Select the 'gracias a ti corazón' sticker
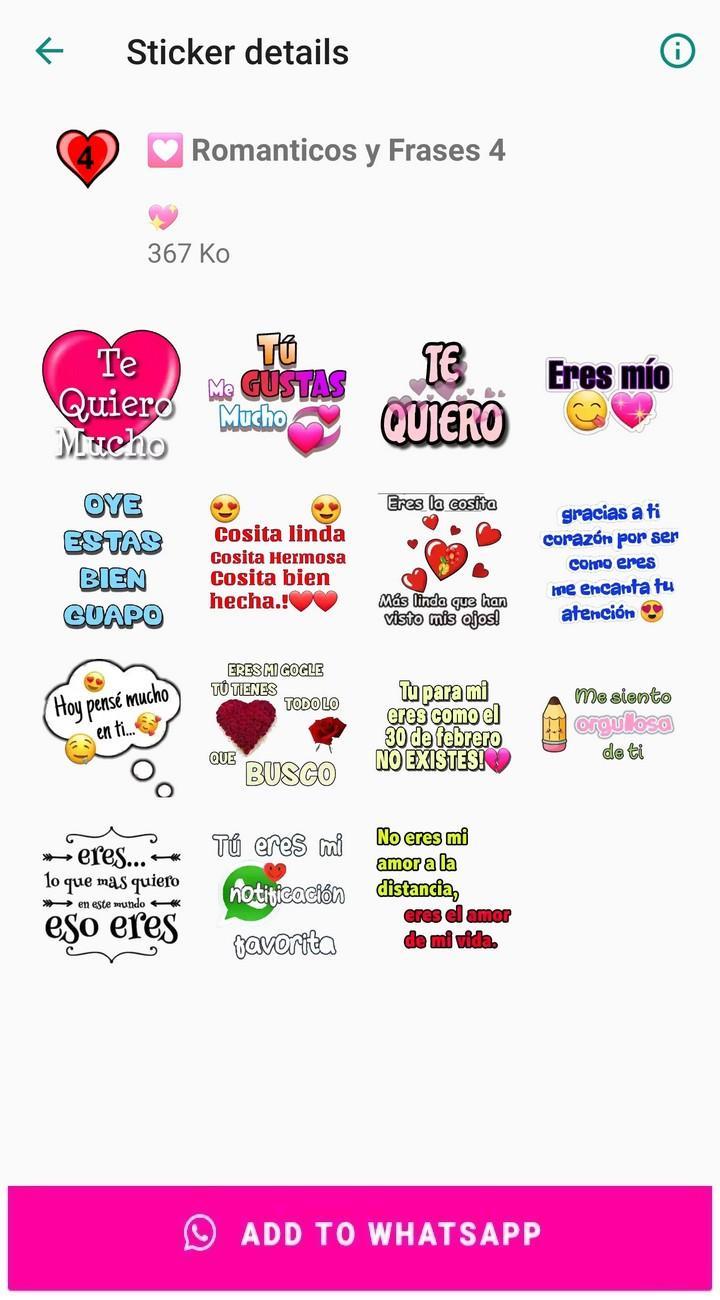This screenshot has height=1300, width=720. pos(608,561)
